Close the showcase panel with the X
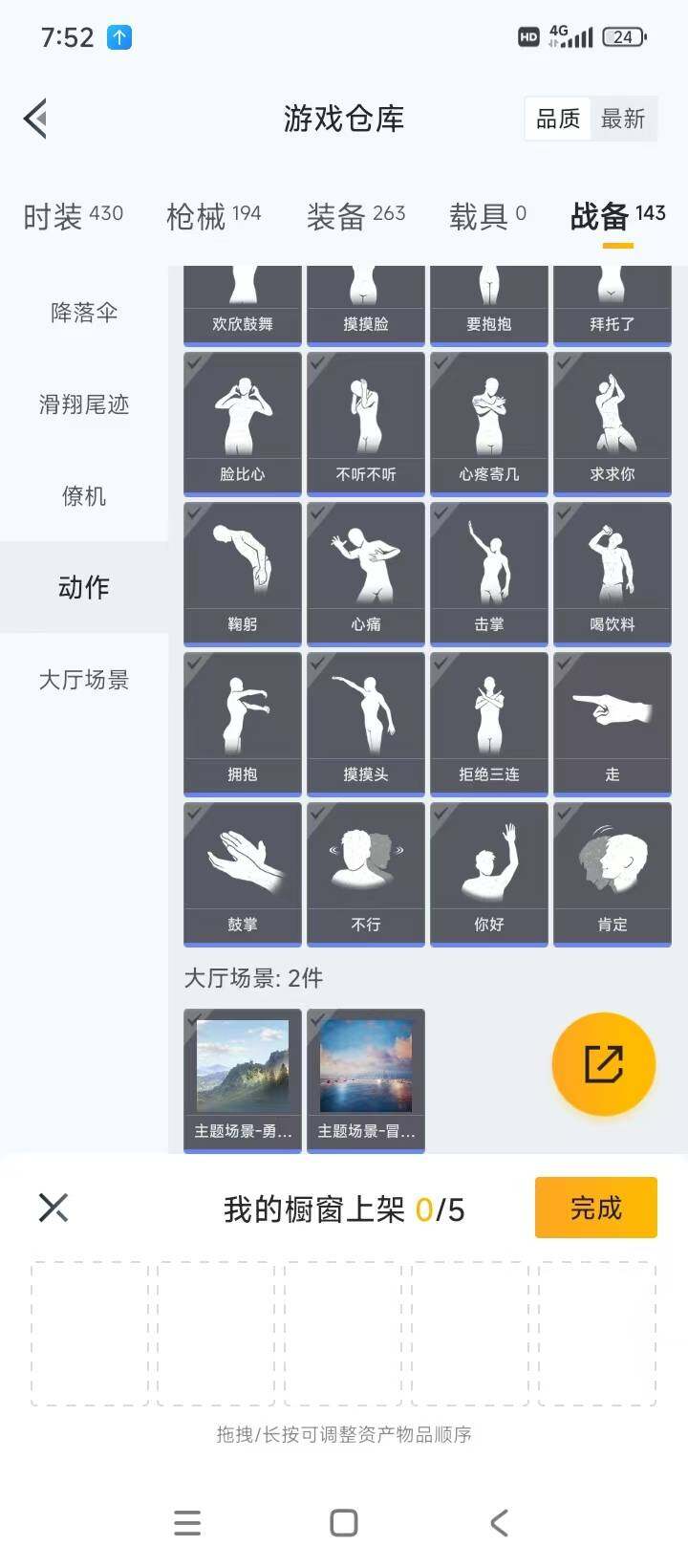The width and height of the screenshot is (688, 1568). click(x=53, y=1208)
